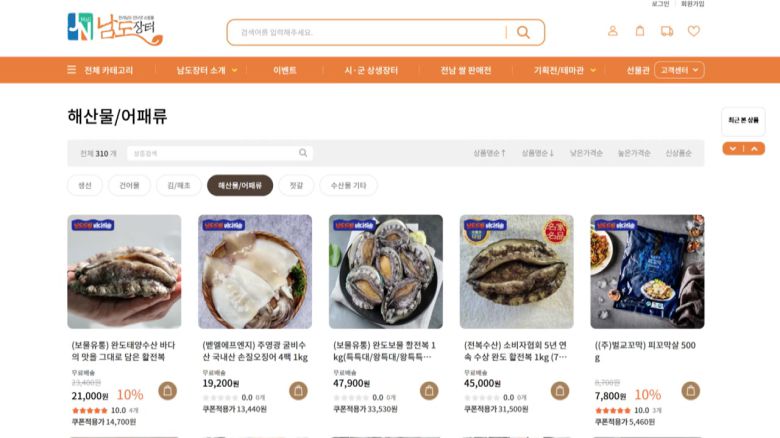Add 손질오징어 4팩 1kg to cart
The image size is (780, 438).
pyautogui.click(x=298, y=390)
